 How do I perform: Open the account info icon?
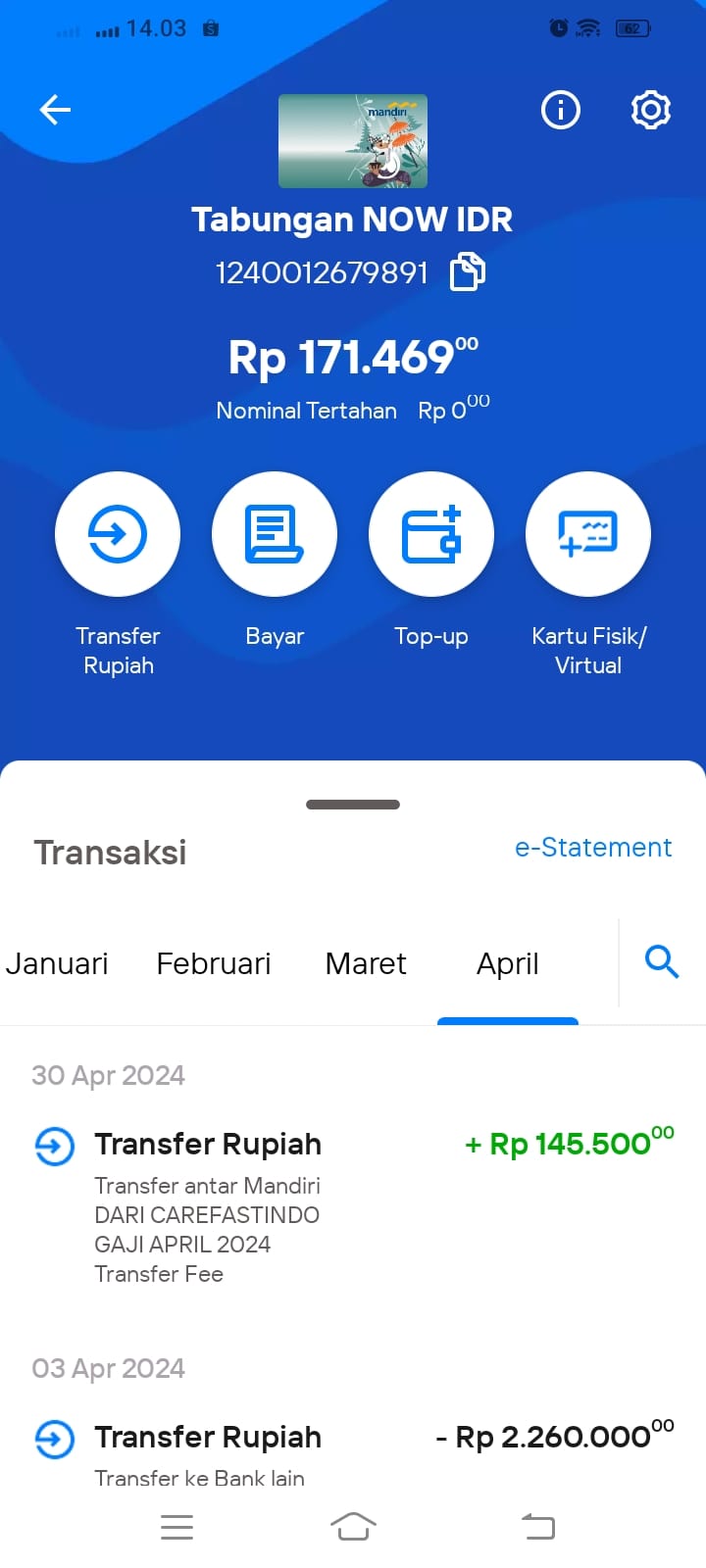click(x=561, y=110)
